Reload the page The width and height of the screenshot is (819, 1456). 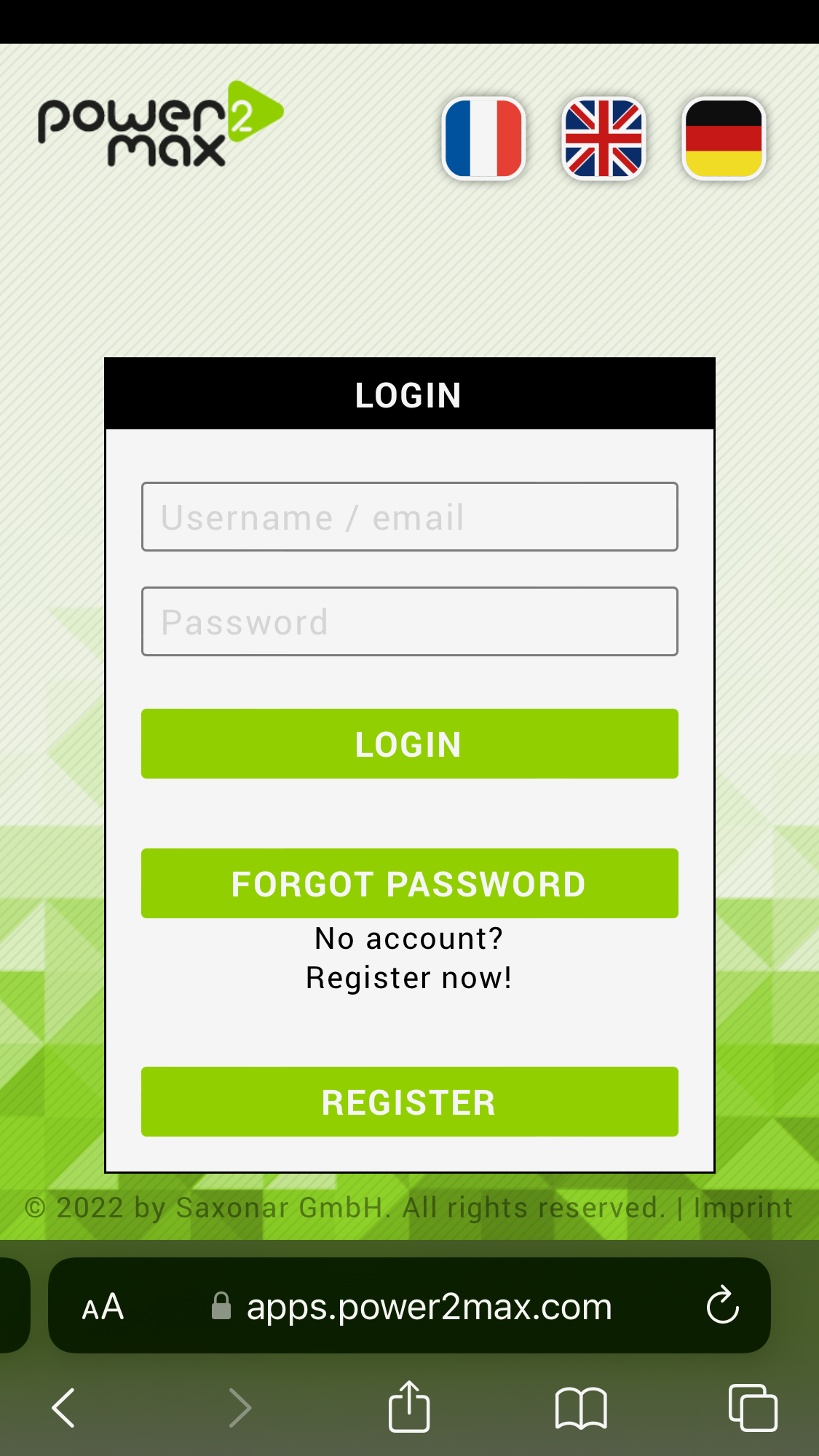point(723,1305)
